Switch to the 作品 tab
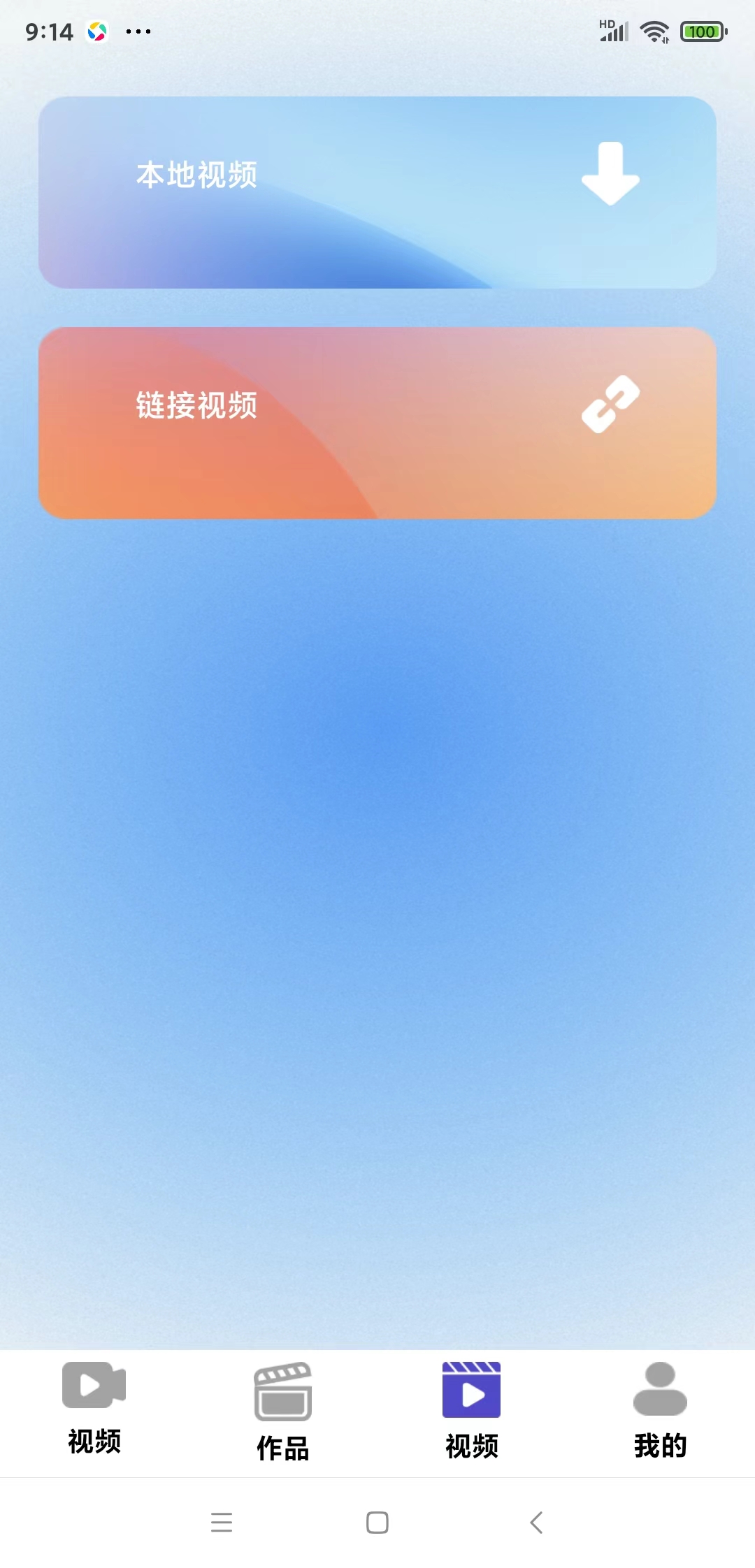This screenshot has width=755, height=1568. (283, 1411)
